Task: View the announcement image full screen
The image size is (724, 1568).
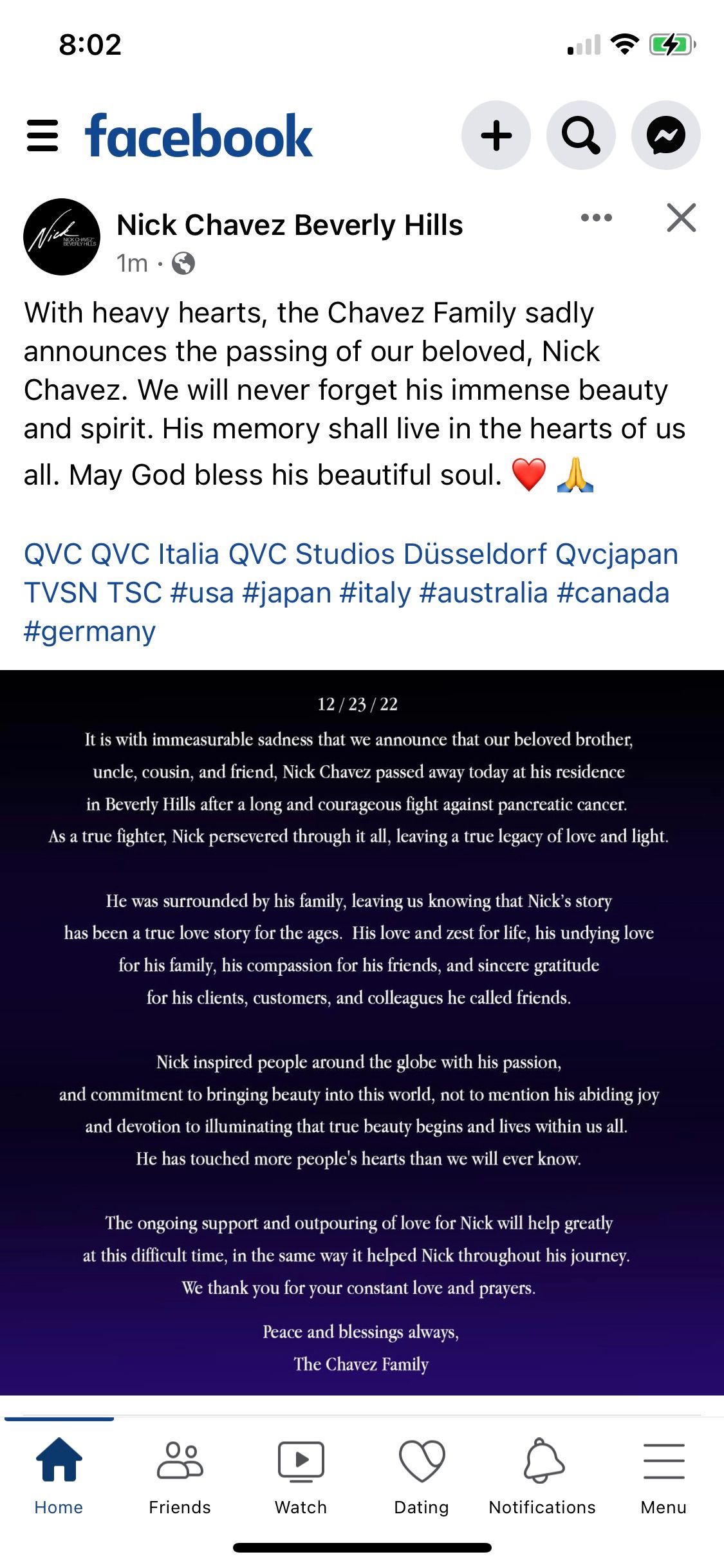Action: click(362, 1030)
